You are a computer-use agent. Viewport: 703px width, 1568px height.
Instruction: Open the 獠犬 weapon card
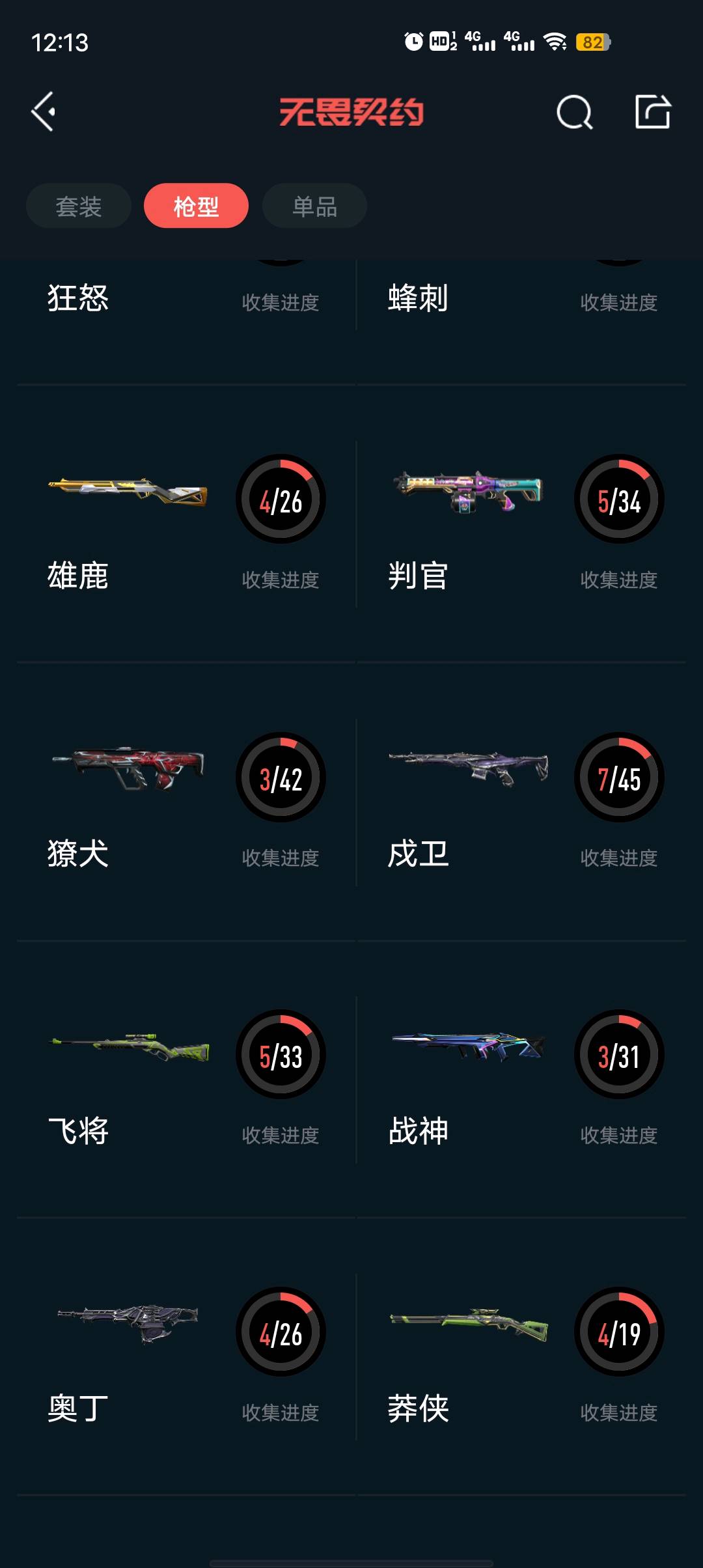point(186,802)
